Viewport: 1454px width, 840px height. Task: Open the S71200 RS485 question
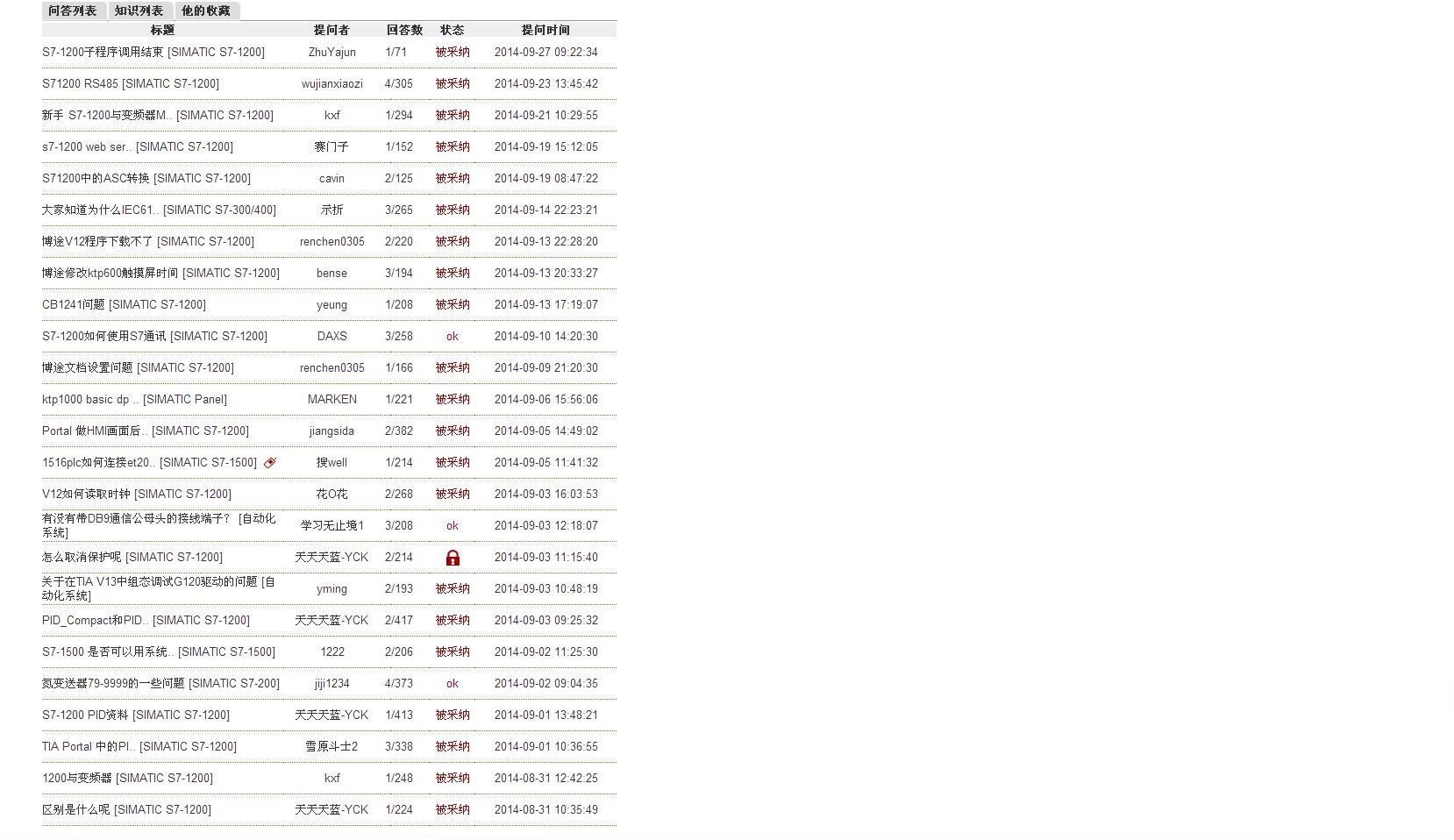point(82,84)
